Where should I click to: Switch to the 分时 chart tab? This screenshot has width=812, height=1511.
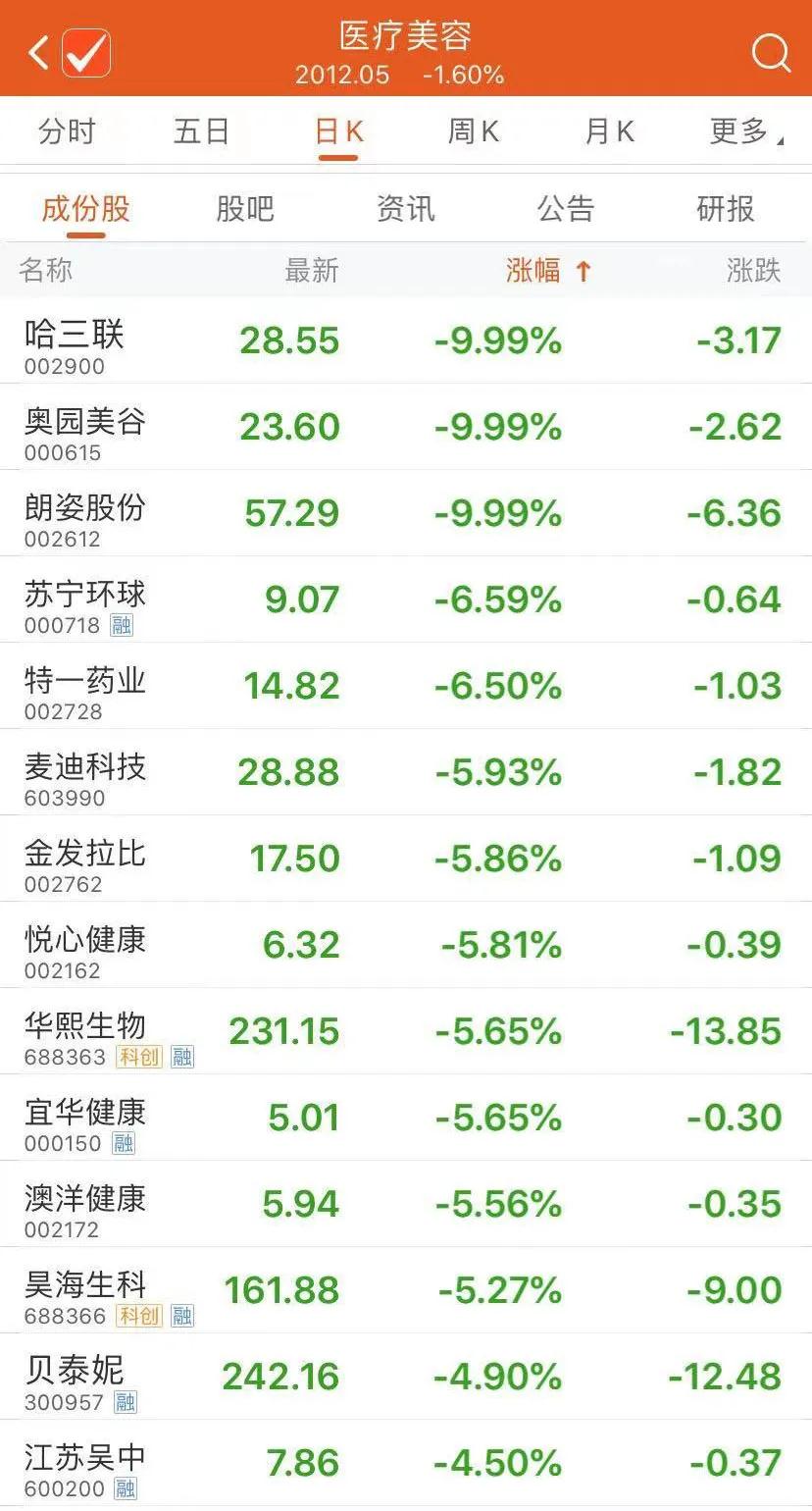click(67, 131)
